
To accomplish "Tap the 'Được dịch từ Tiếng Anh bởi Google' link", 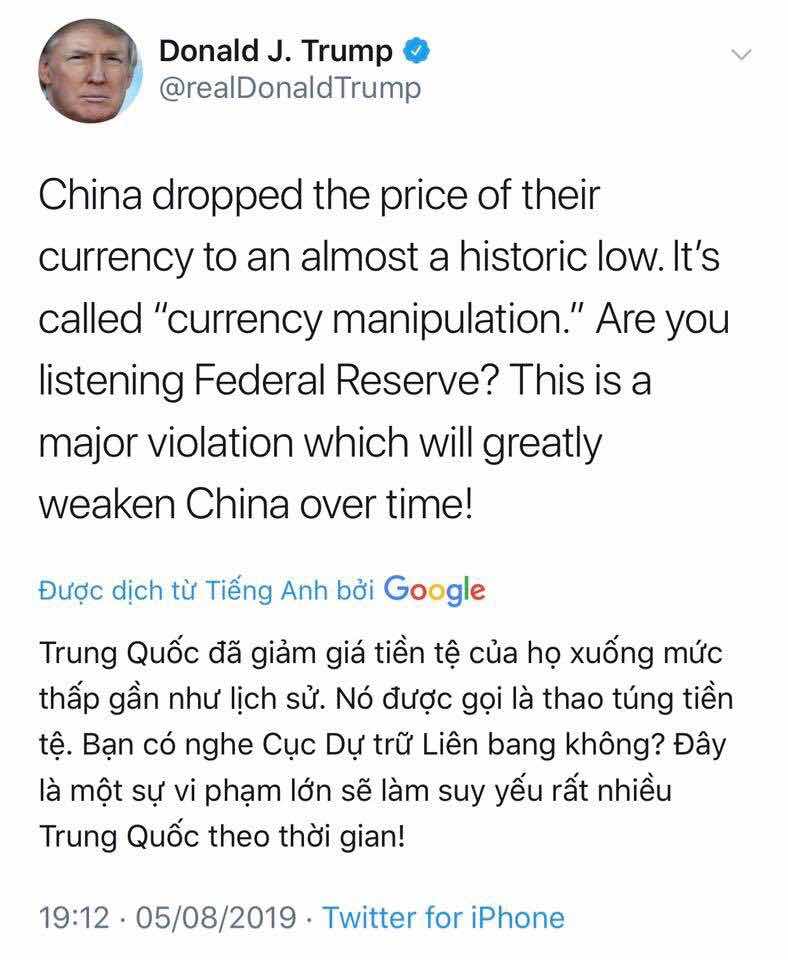I will [x=262, y=590].
